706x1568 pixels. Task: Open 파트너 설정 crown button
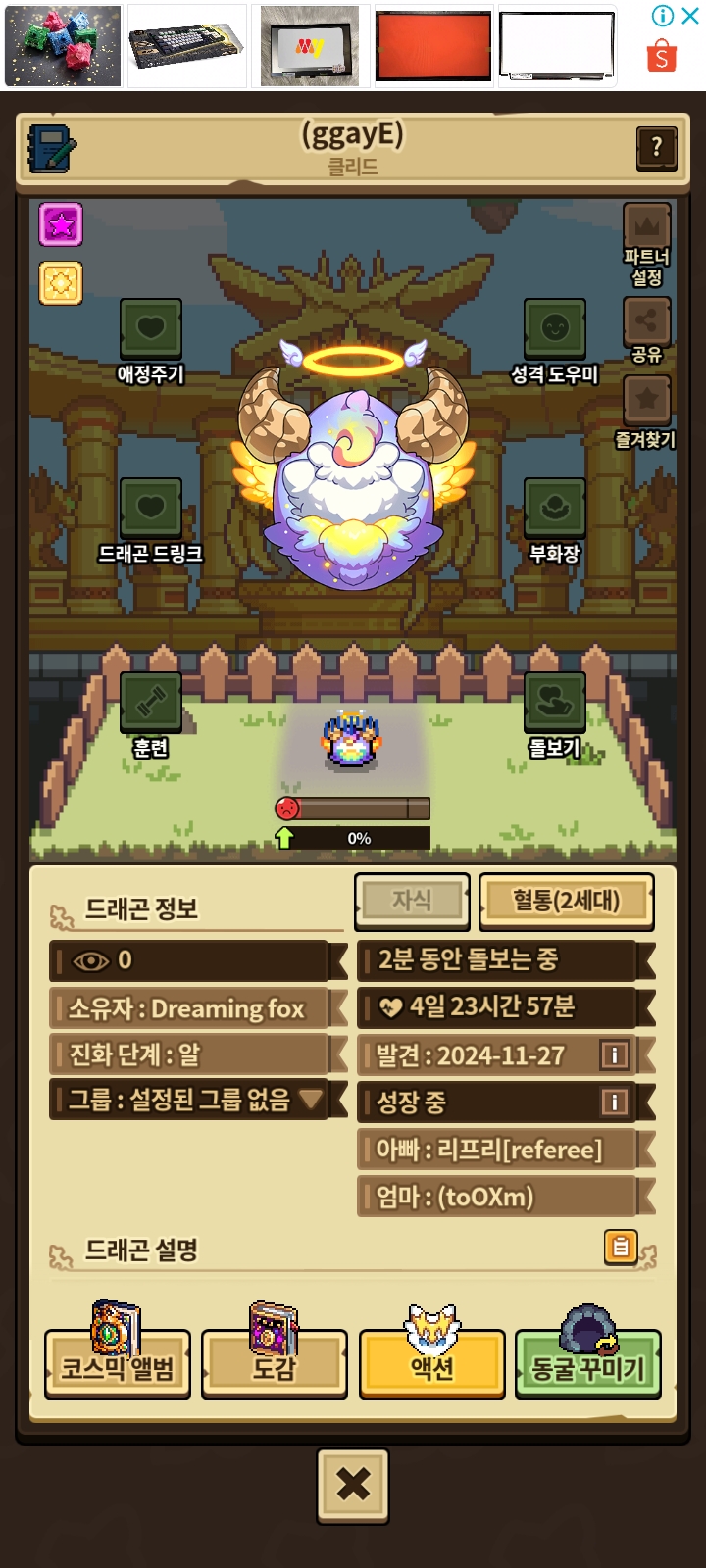pos(646,227)
